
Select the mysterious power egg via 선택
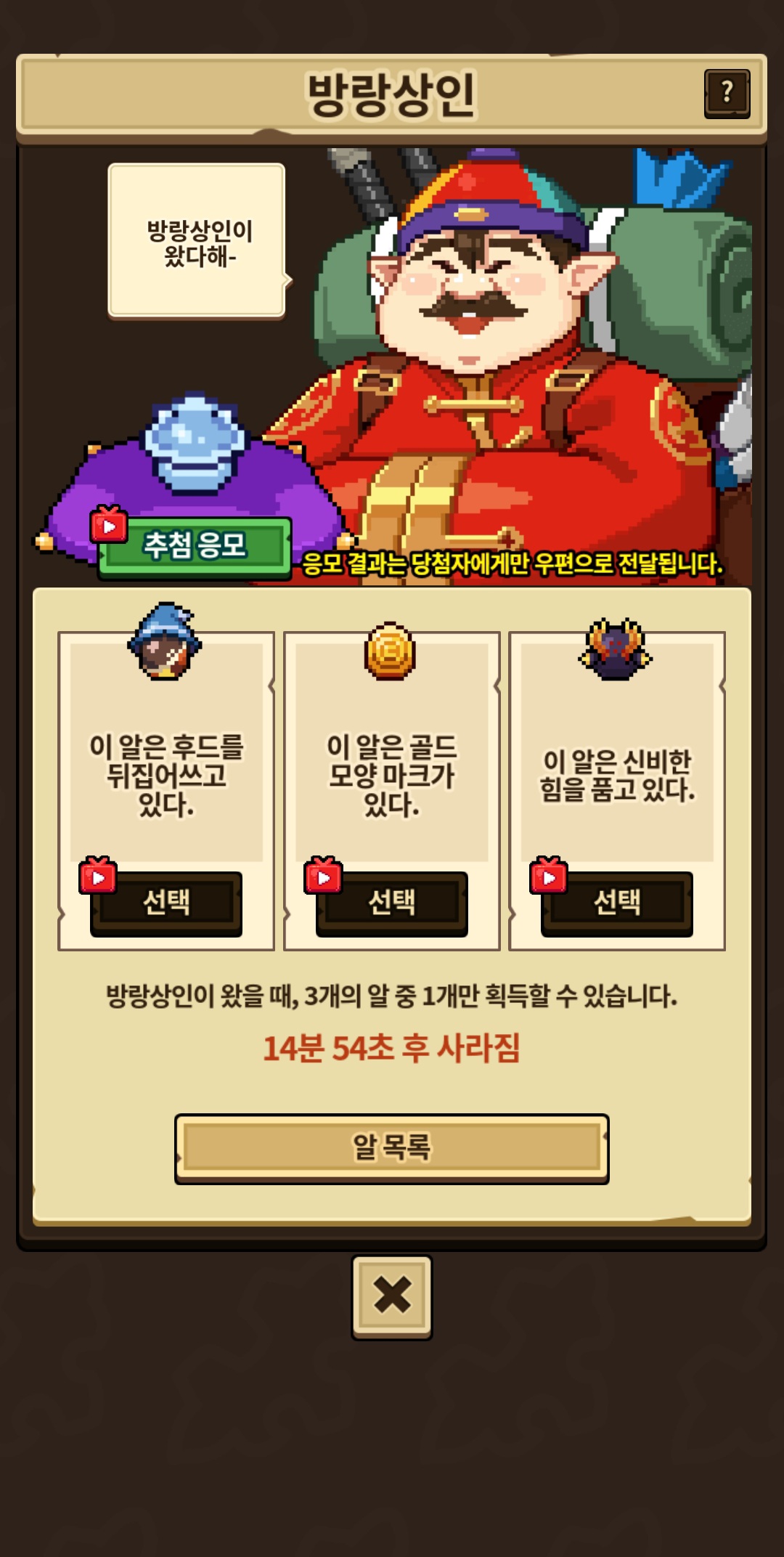coord(617,902)
